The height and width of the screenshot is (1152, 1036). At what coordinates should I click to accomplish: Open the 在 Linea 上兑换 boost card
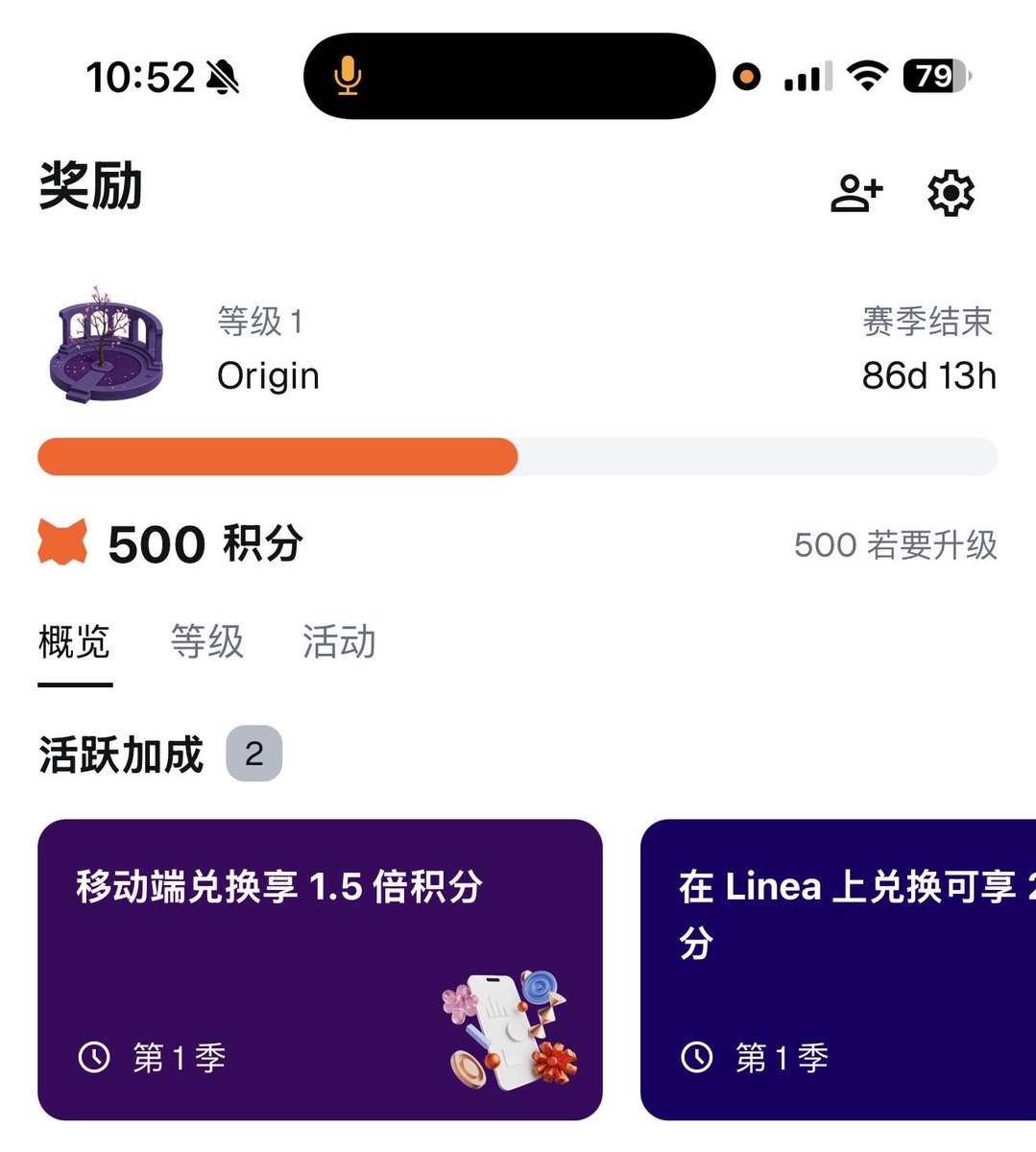(837, 969)
